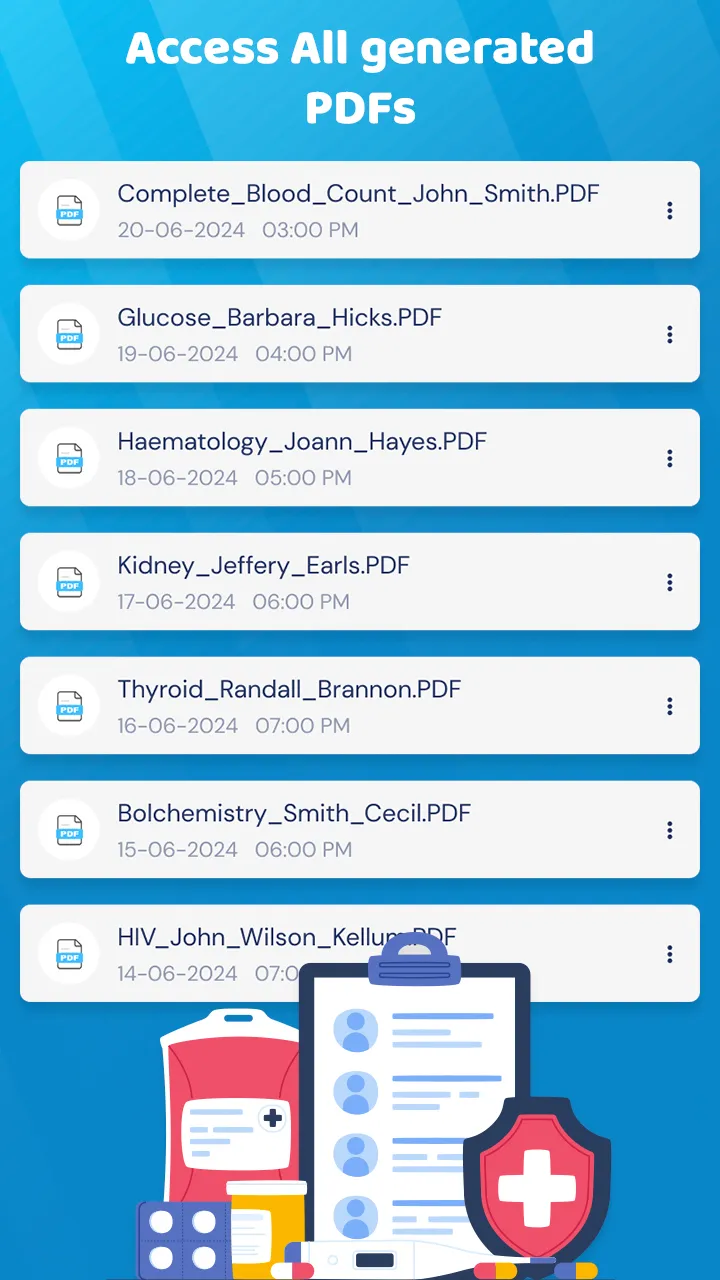The width and height of the screenshot is (720, 1280).
Task: Open the options menu for Complete_Blood_Count_John_Smith
Action: click(x=669, y=210)
